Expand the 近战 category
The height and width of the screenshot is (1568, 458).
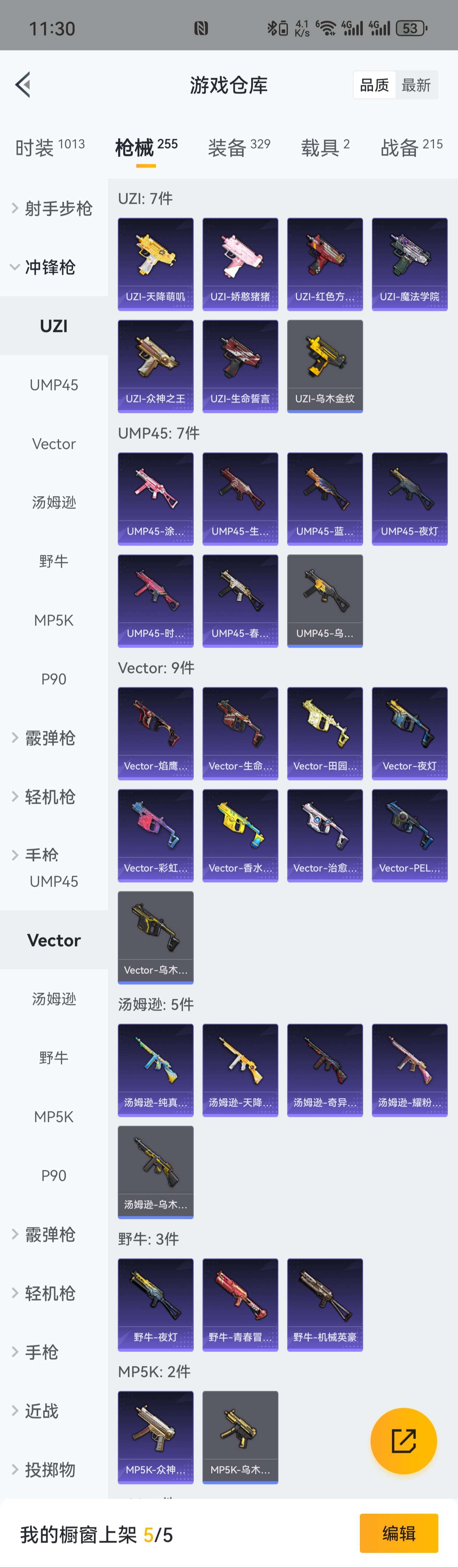pyautogui.click(x=41, y=1410)
